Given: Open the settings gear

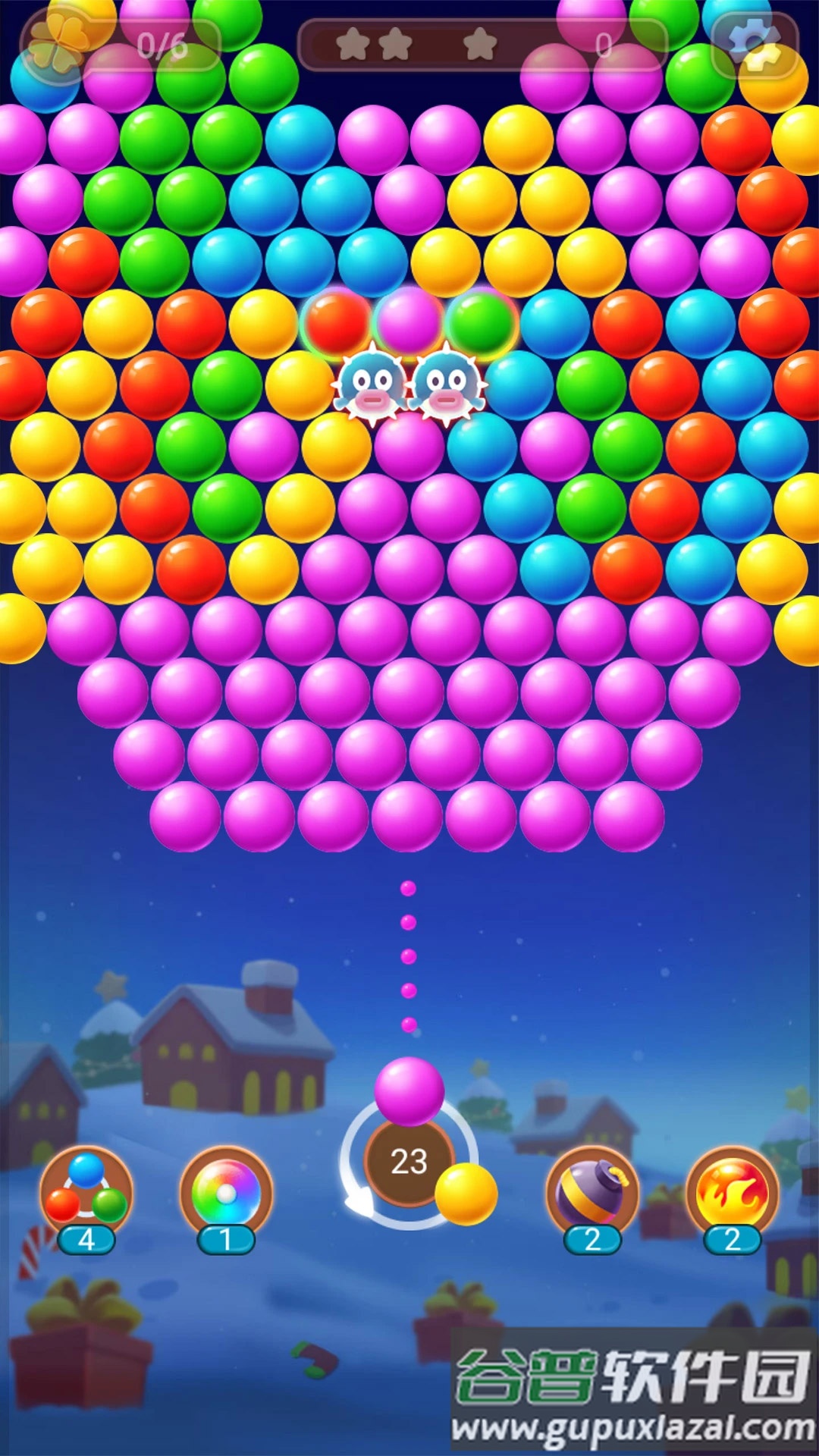Looking at the screenshot, I should tap(755, 45).
